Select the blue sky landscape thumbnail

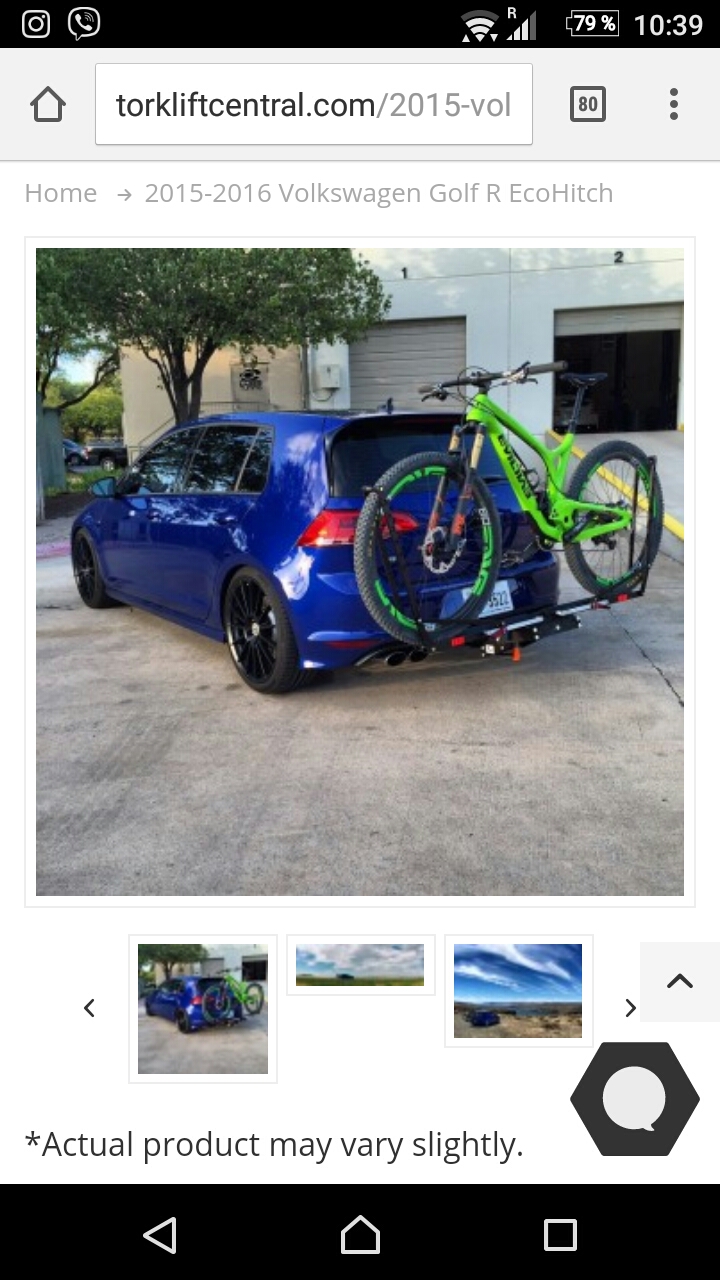pyautogui.click(x=518, y=990)
